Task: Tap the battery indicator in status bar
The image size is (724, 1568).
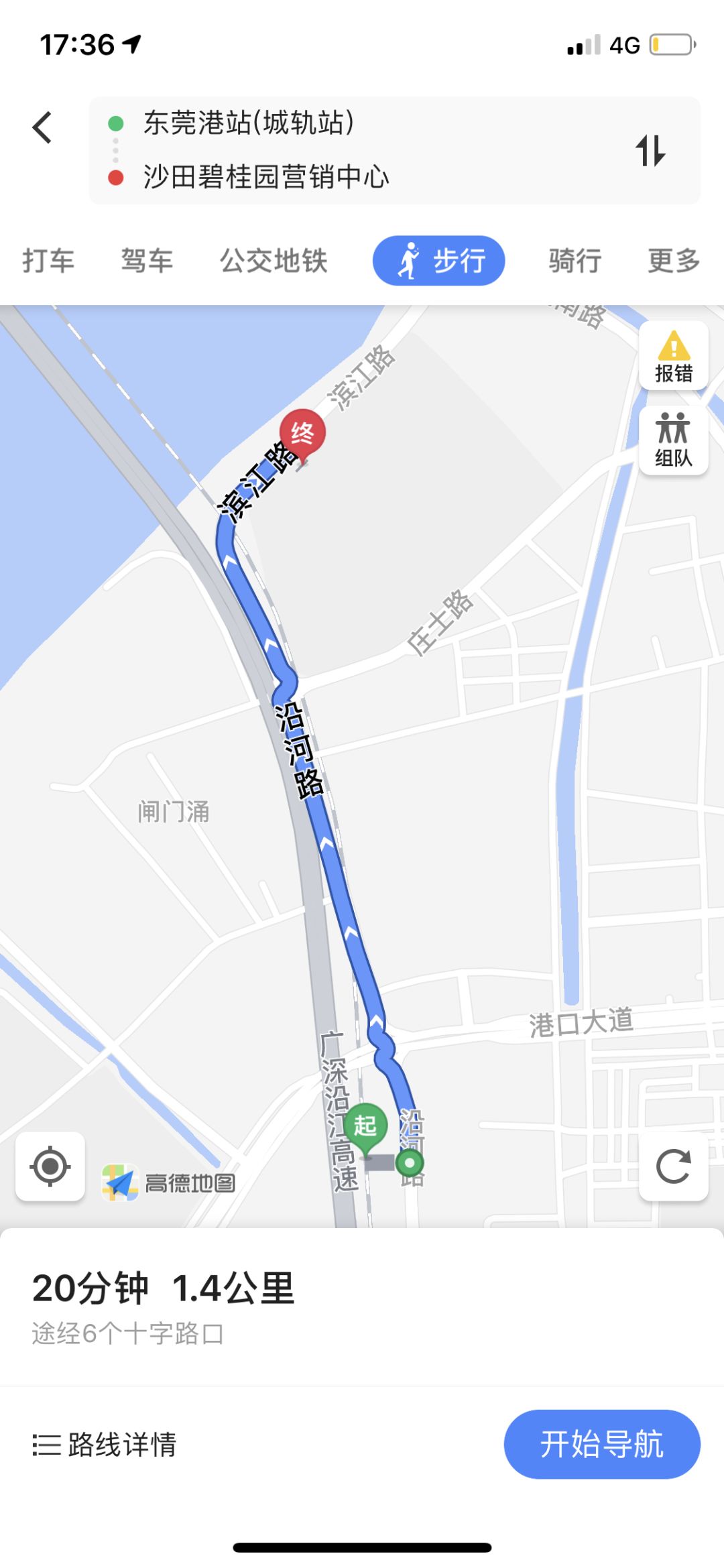Action: (669, 44)
